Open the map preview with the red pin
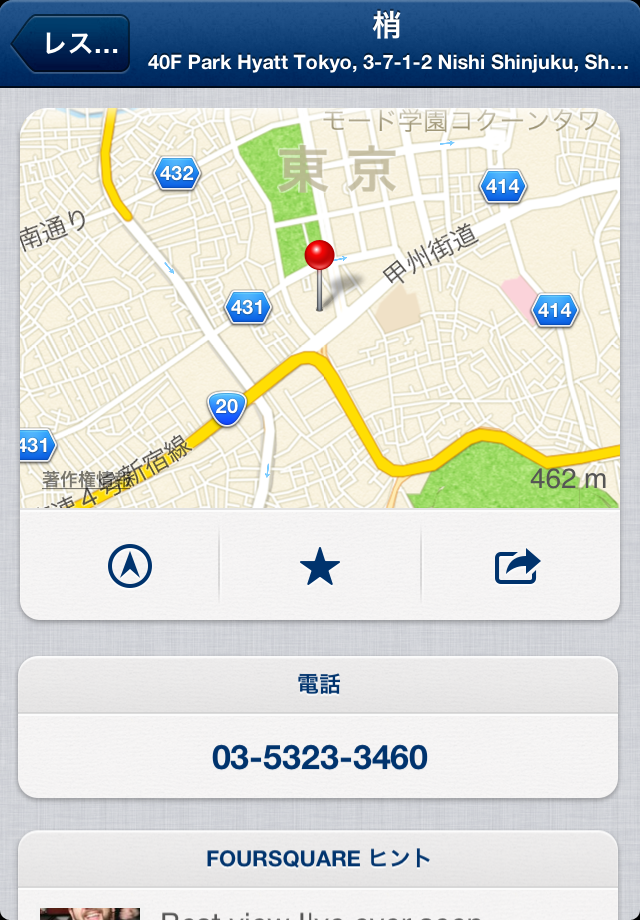 click(x=319, y=308)
